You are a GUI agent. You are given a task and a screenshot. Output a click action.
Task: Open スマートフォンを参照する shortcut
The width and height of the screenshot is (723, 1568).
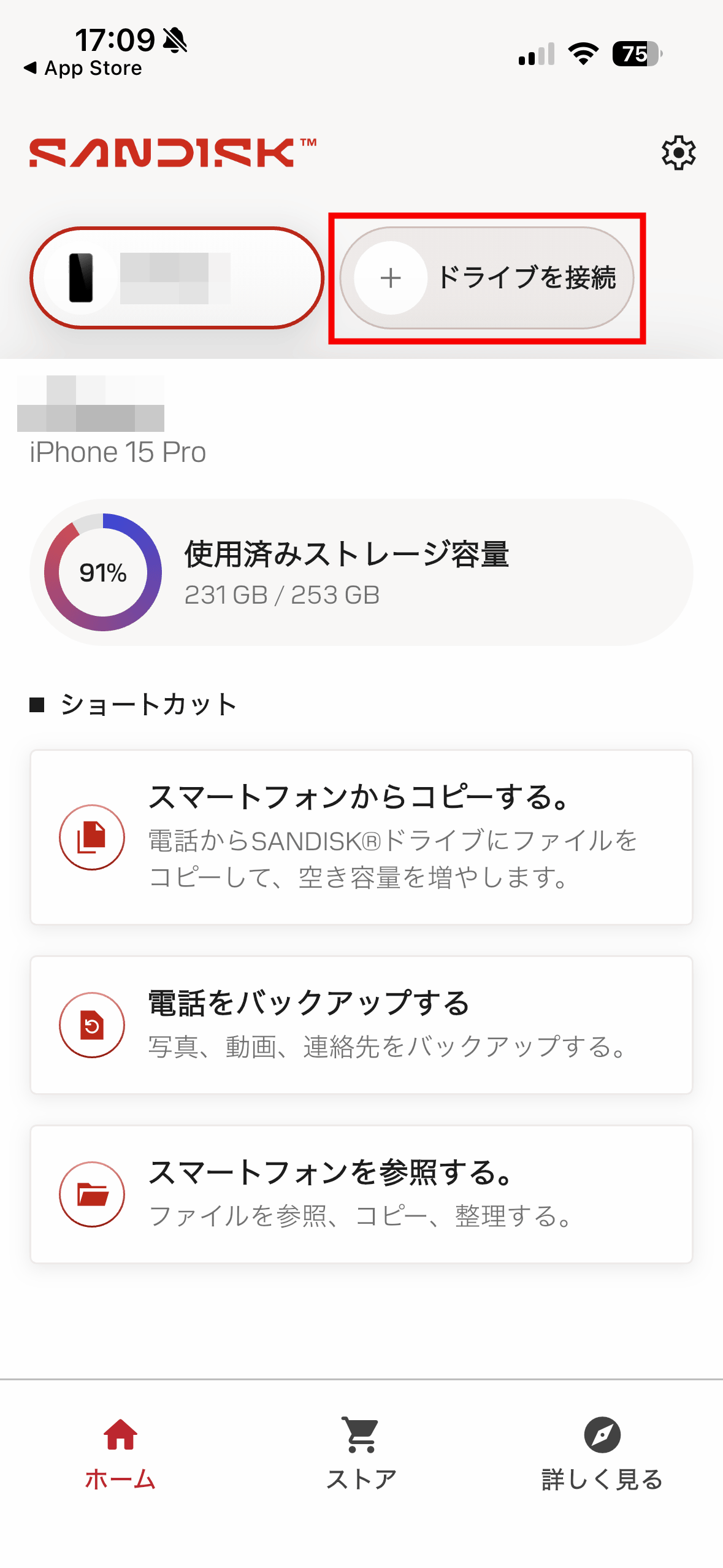point(361,1194)
